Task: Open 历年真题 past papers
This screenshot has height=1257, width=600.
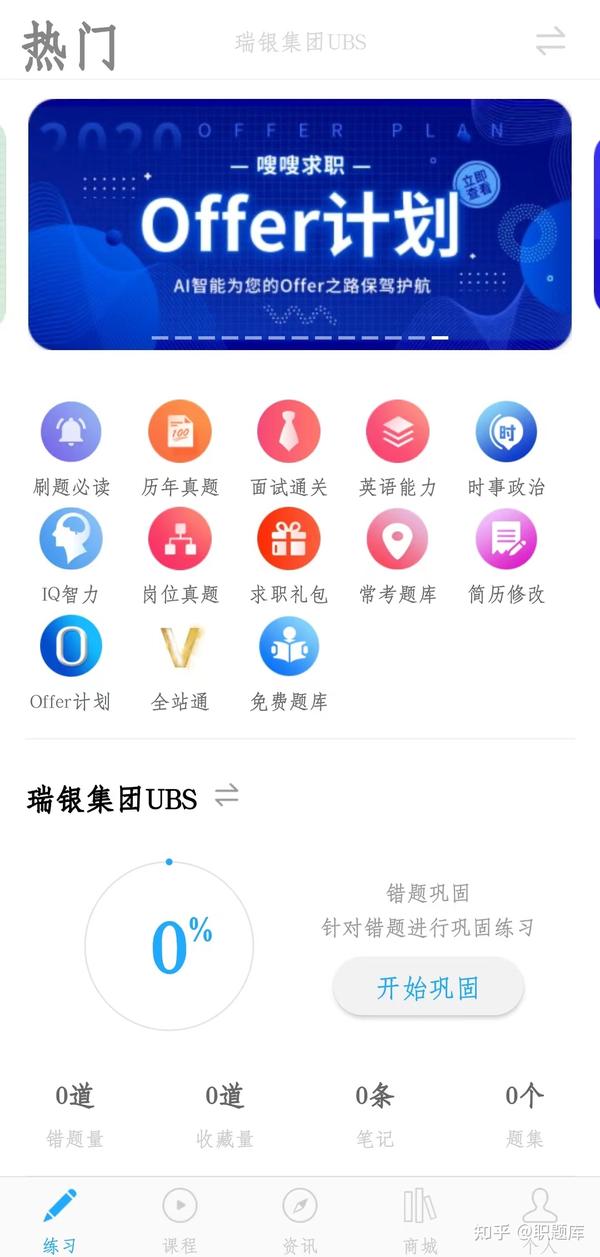Action: 180,432
